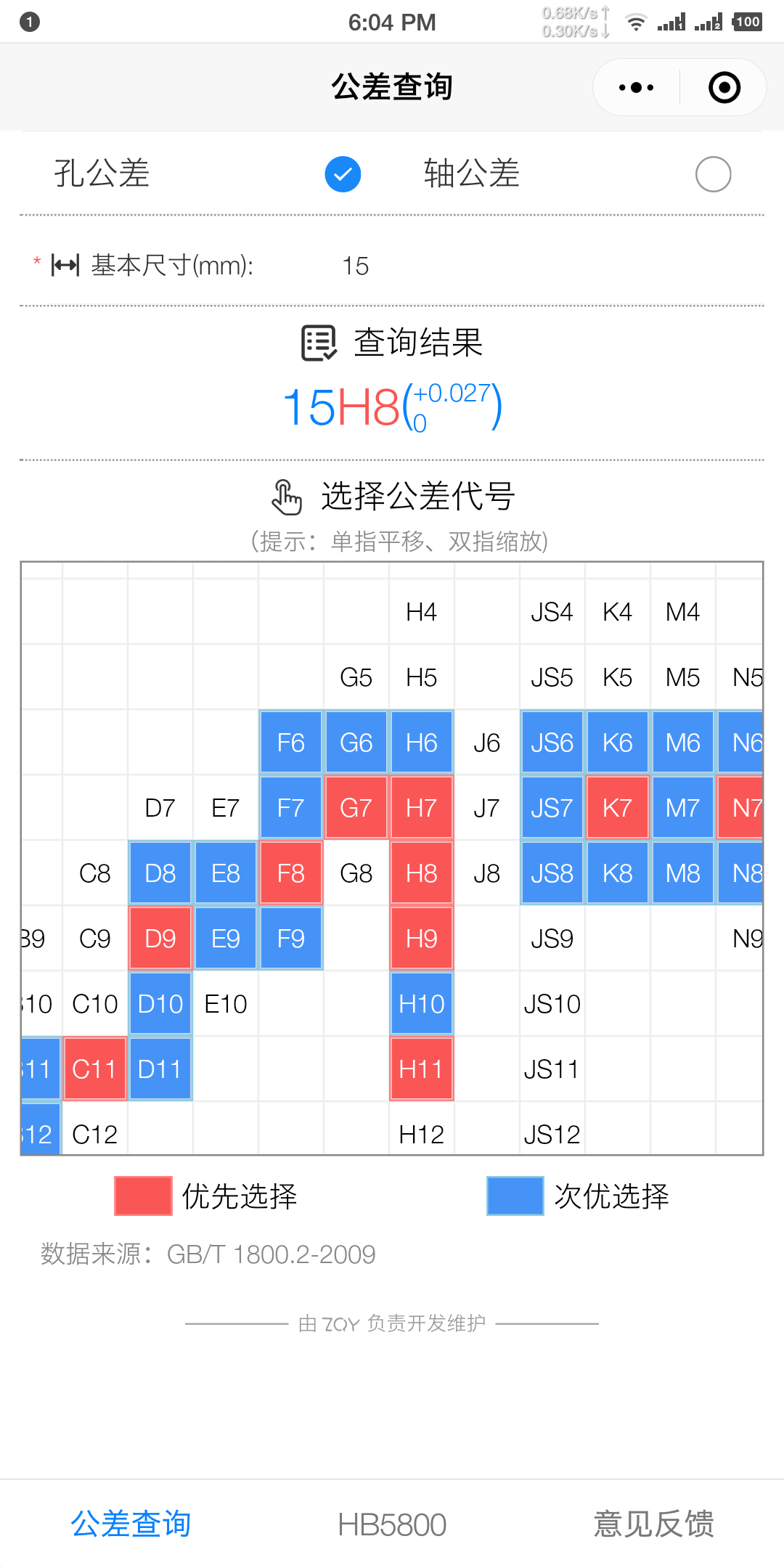Pick tolerance code H11 in the grid

(x=422, y=1069)
